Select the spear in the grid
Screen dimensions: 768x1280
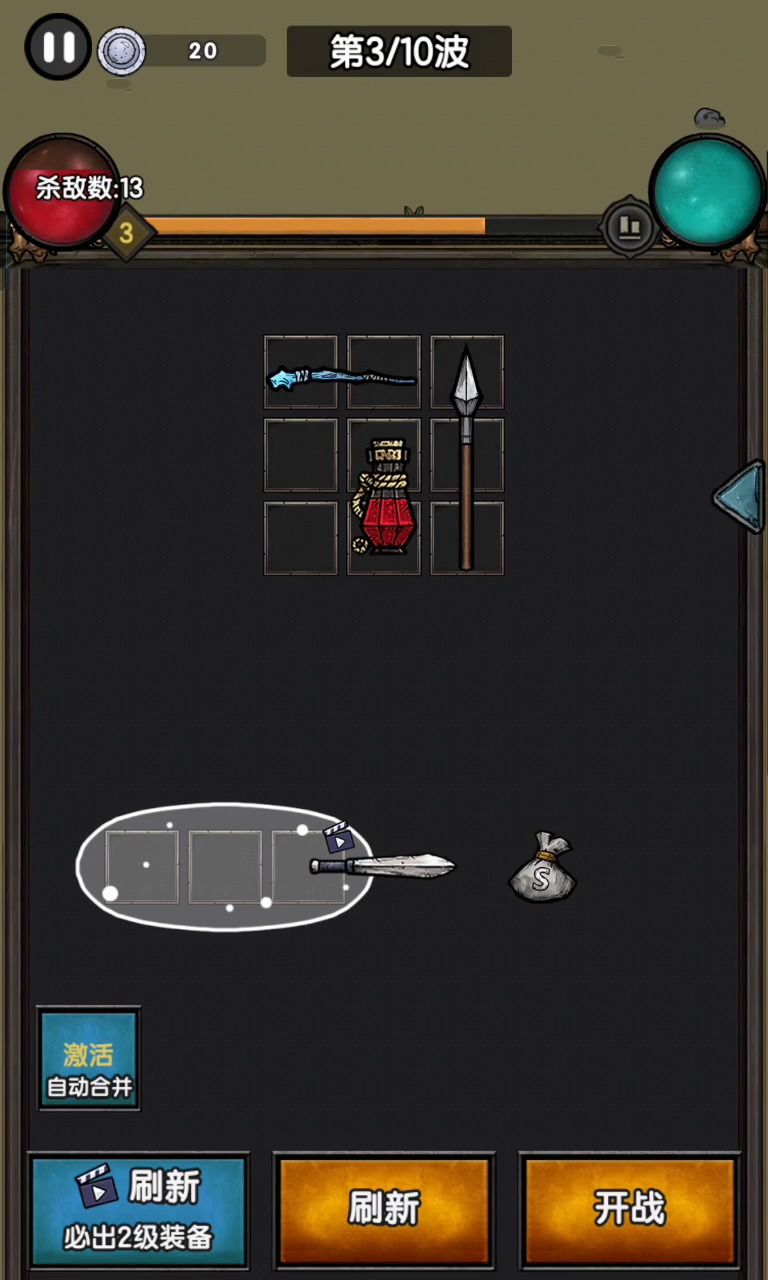tap(466, 457)
